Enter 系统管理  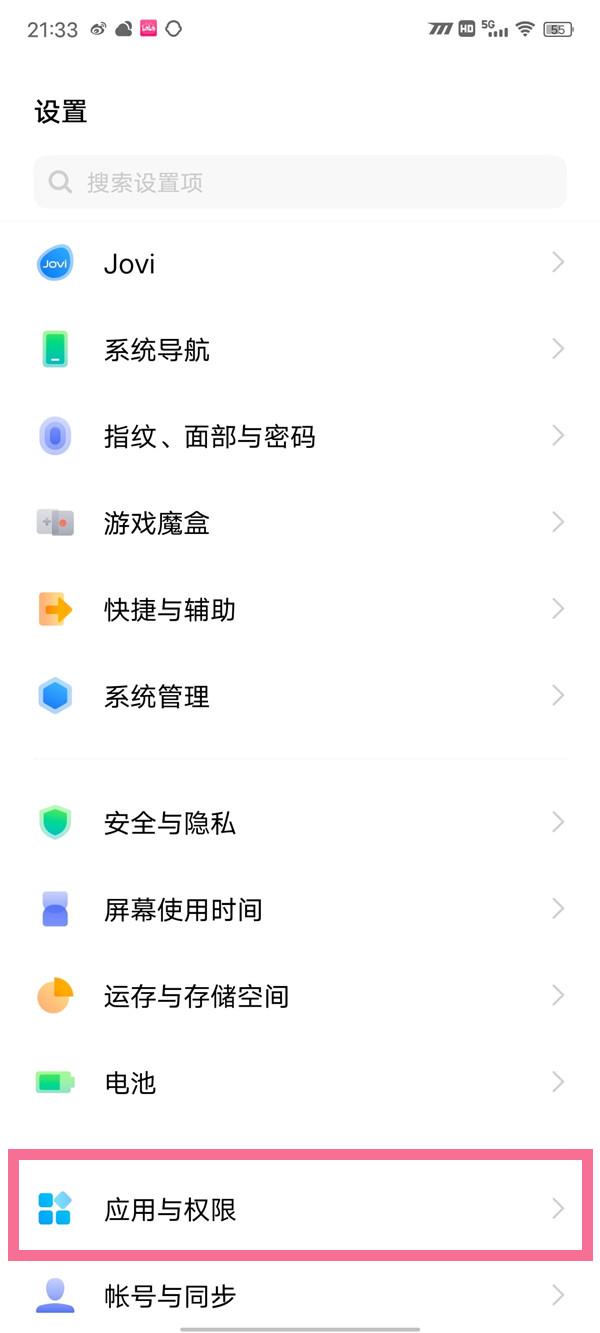point(300,696)
